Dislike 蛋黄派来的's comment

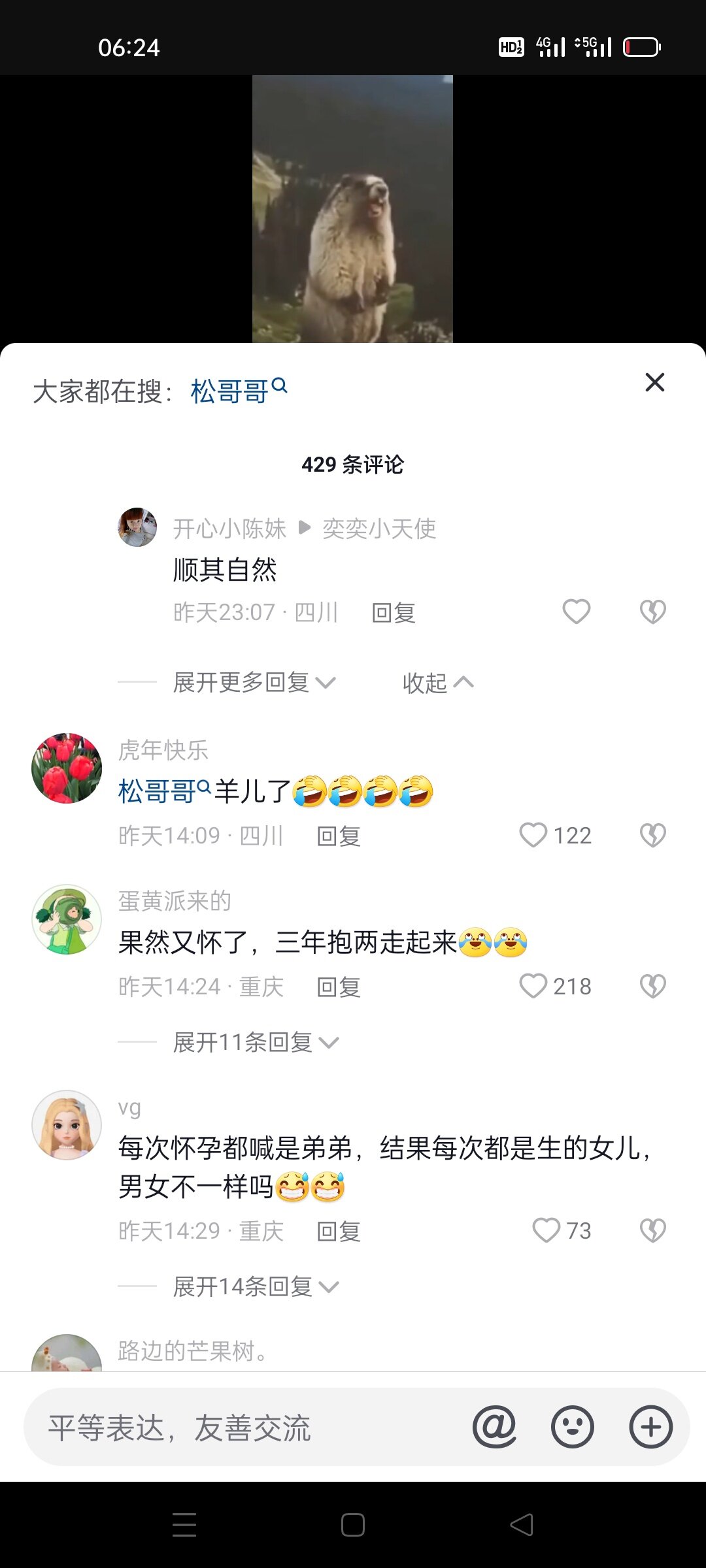[x=652, y=986]
